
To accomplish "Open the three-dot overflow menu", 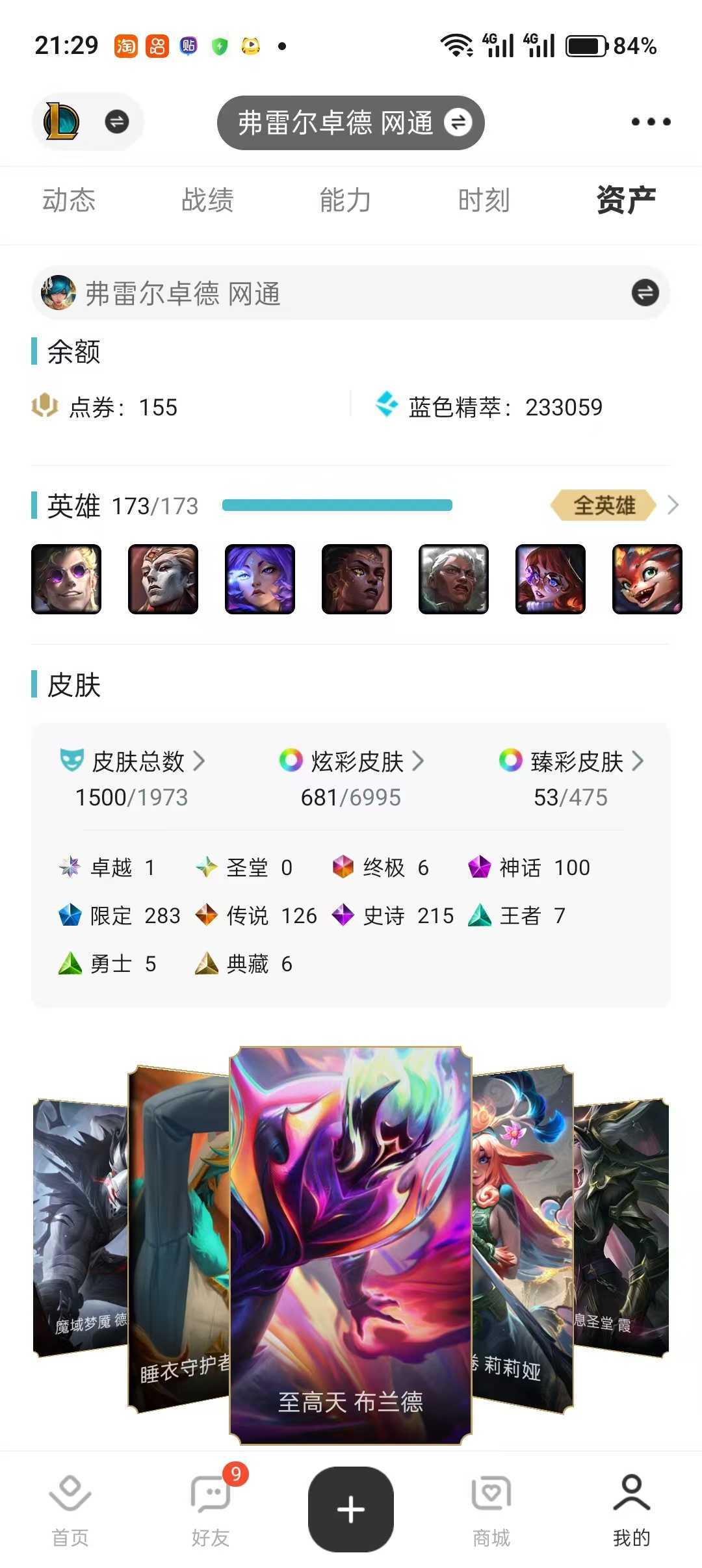I will click(651, 122).
